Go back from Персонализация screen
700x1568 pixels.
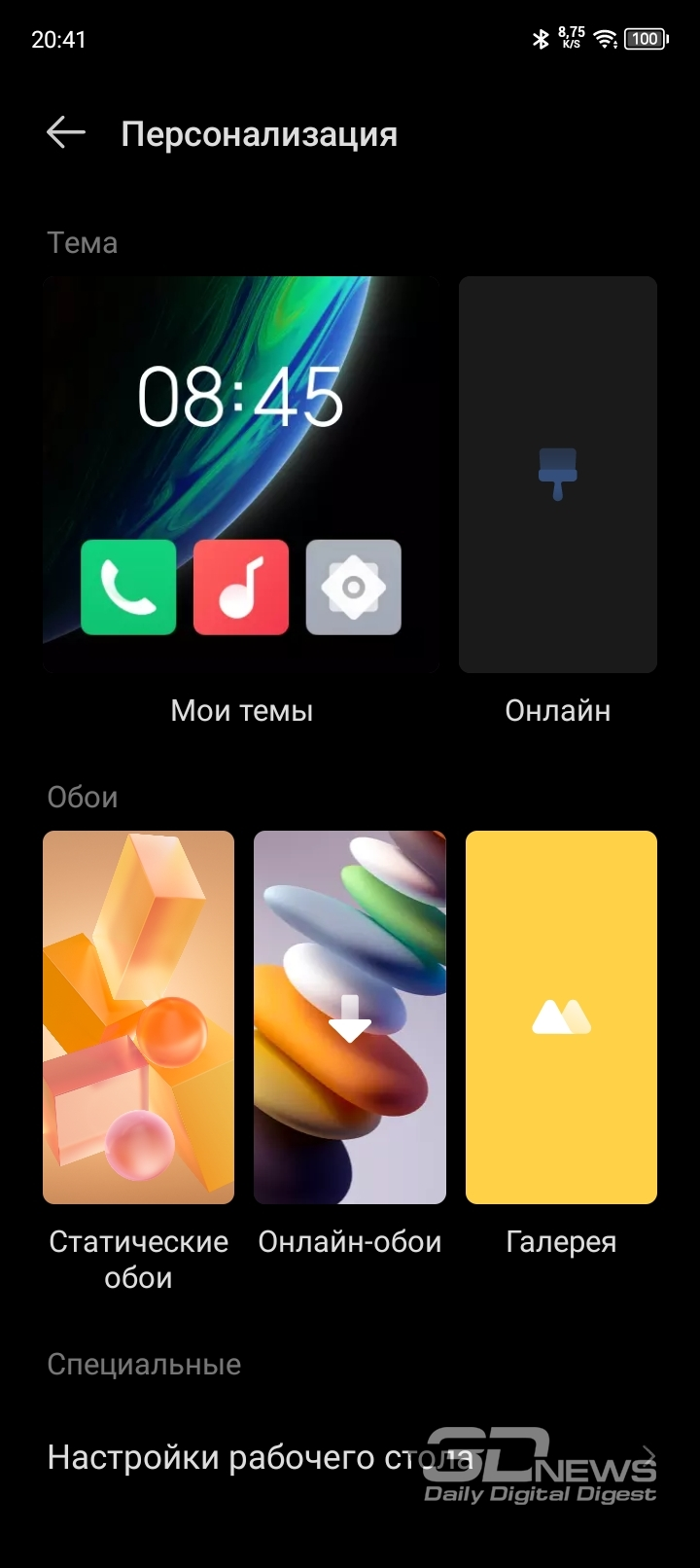point(66,133)
